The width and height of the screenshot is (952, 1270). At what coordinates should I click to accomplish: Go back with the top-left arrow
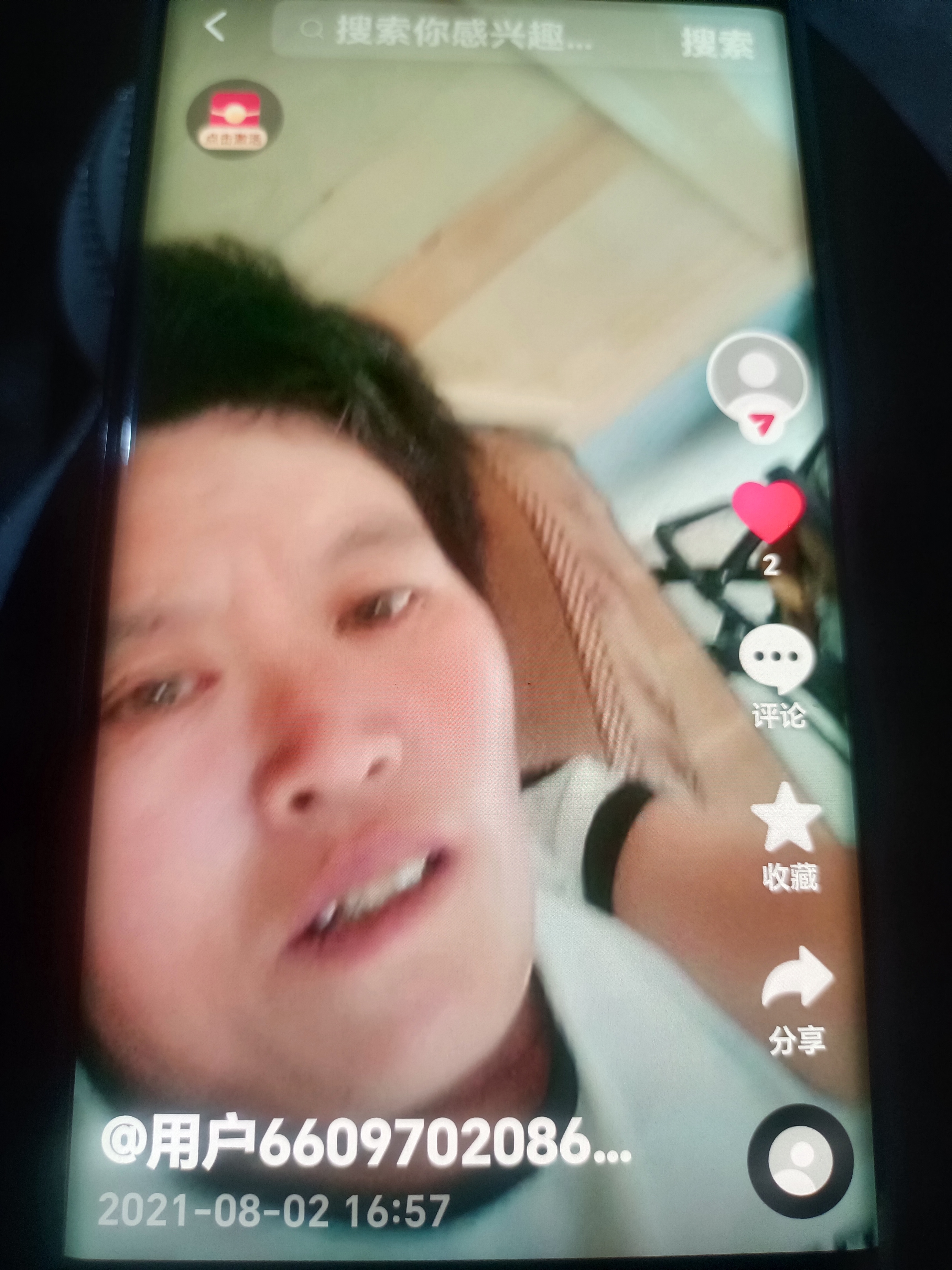click(x=215, y=26)
